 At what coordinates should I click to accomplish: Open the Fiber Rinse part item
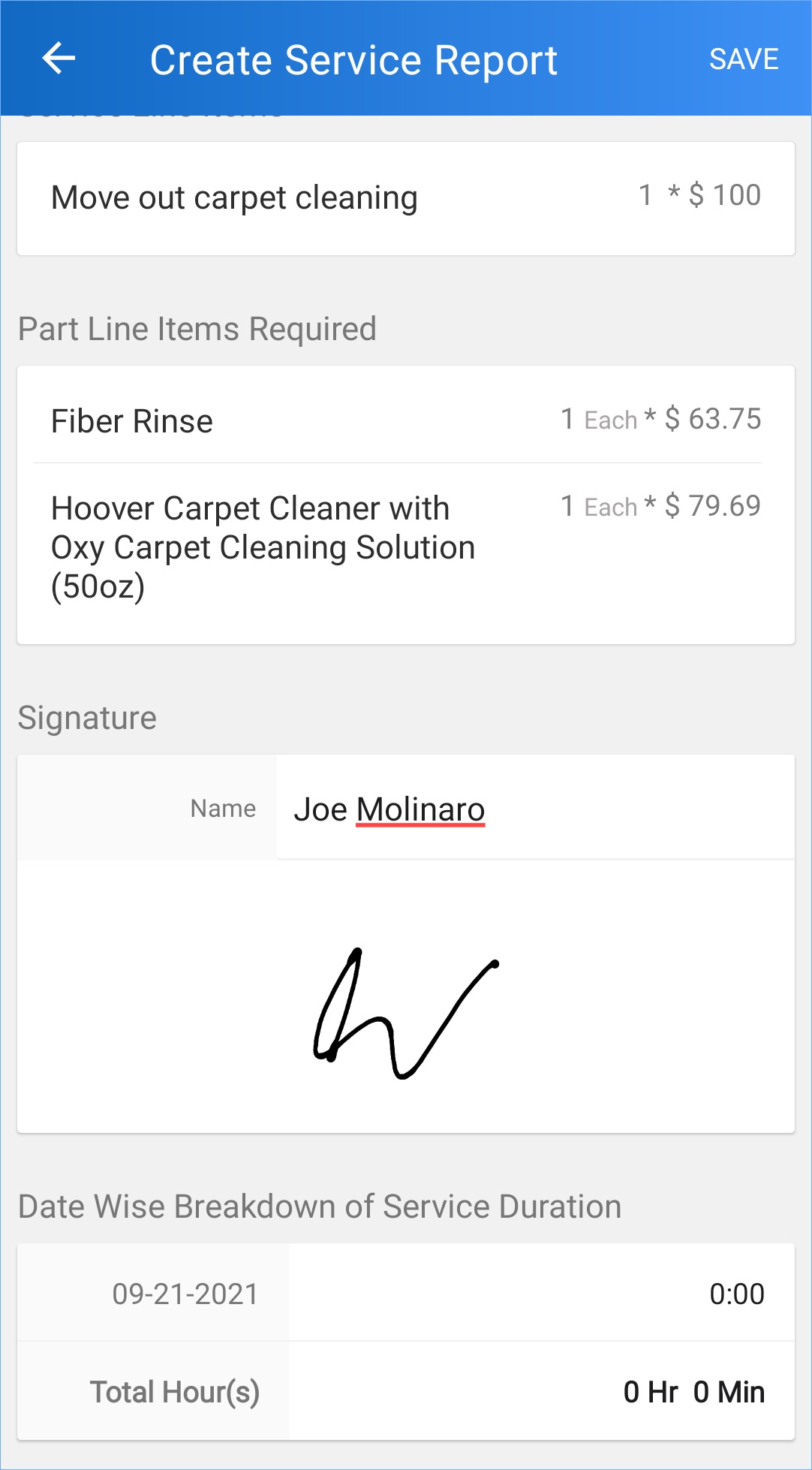coord(405,419)
